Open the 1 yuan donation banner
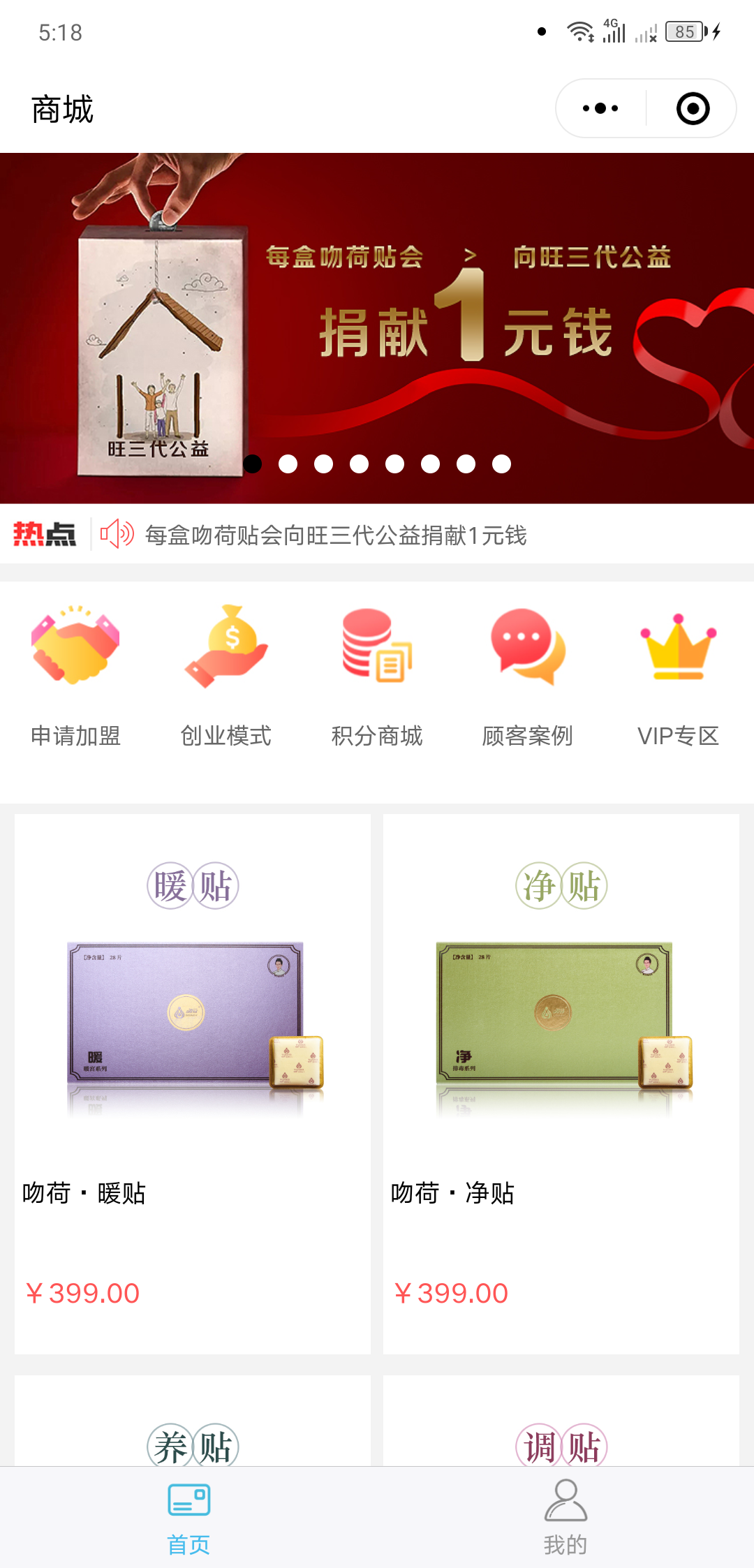 coord(377,328)
